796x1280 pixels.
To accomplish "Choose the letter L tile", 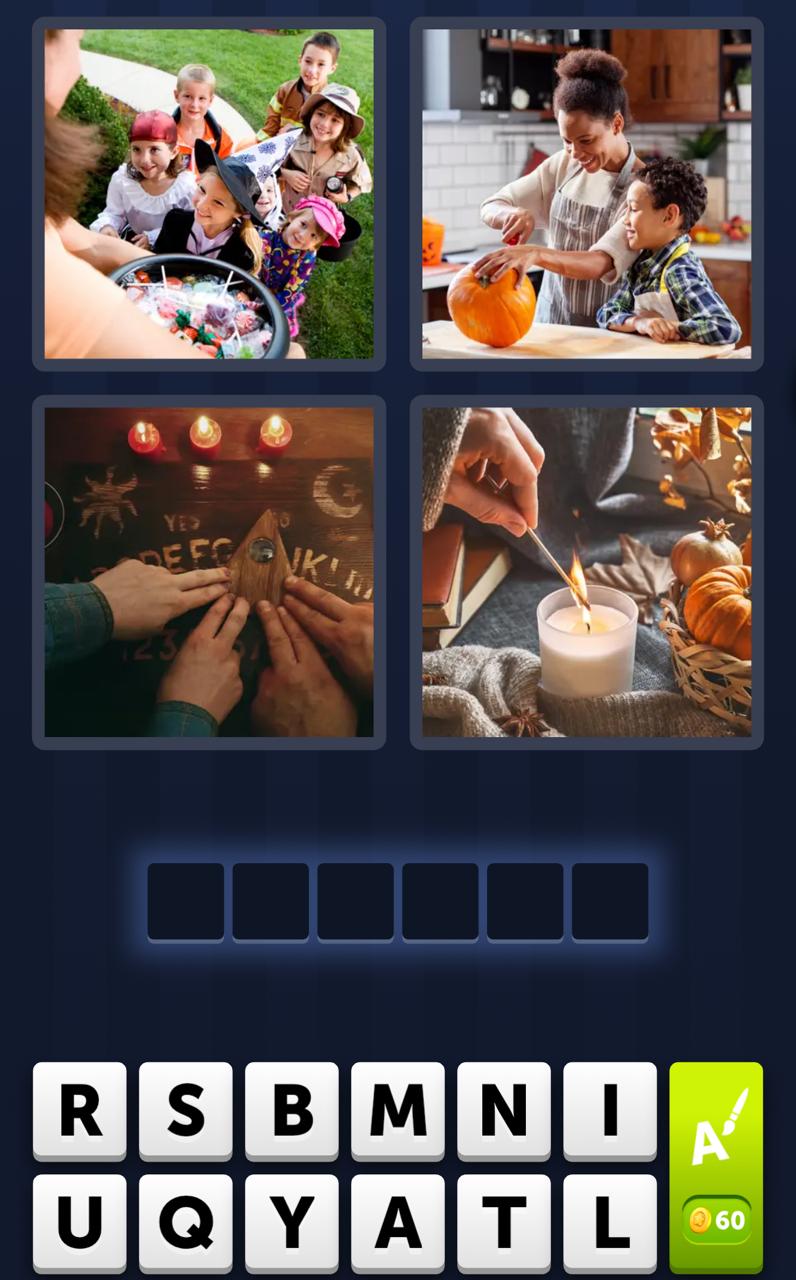I will coord(610,1222).
